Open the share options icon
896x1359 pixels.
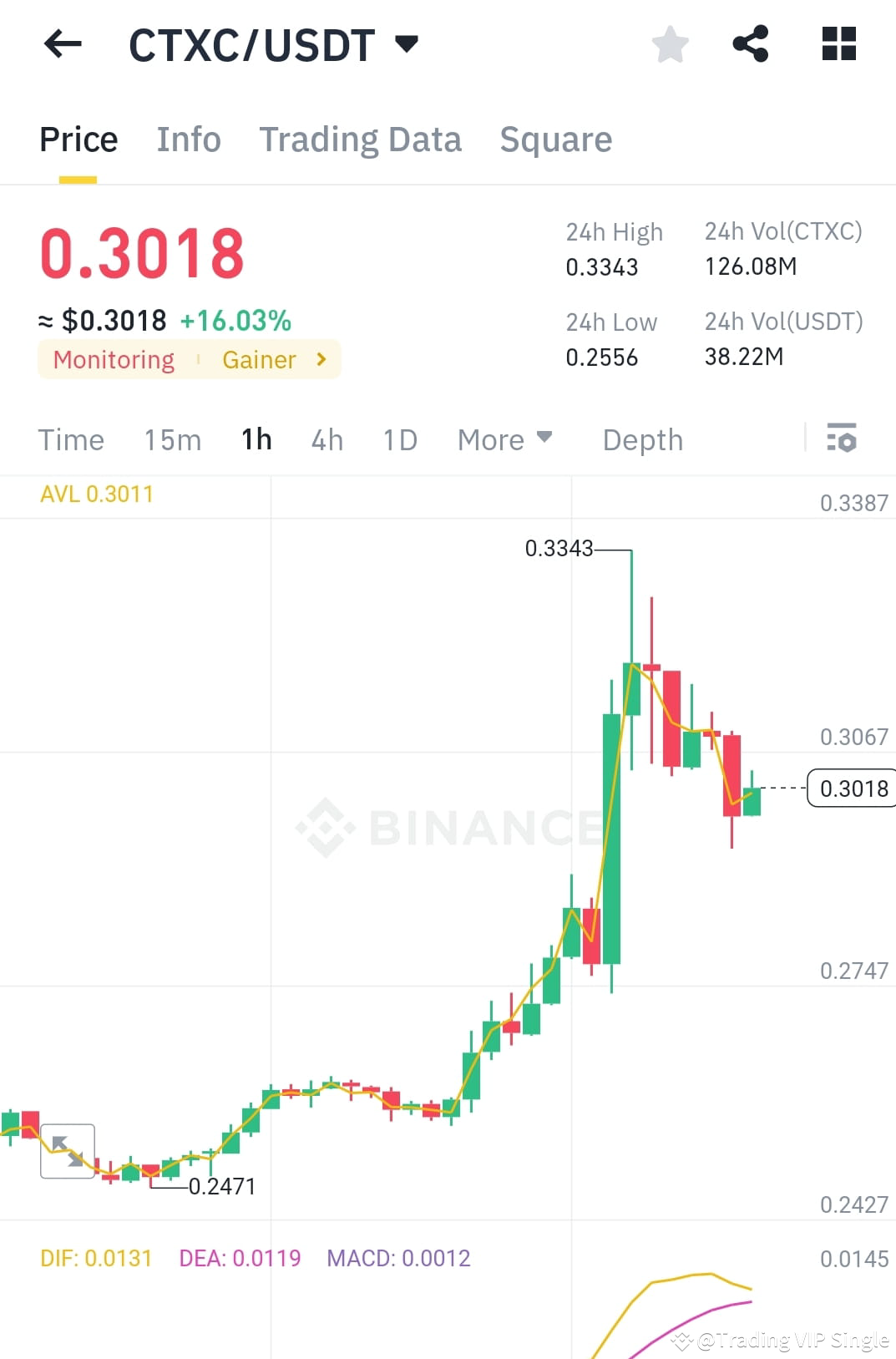pyautogui.click(x=749, y=45)
